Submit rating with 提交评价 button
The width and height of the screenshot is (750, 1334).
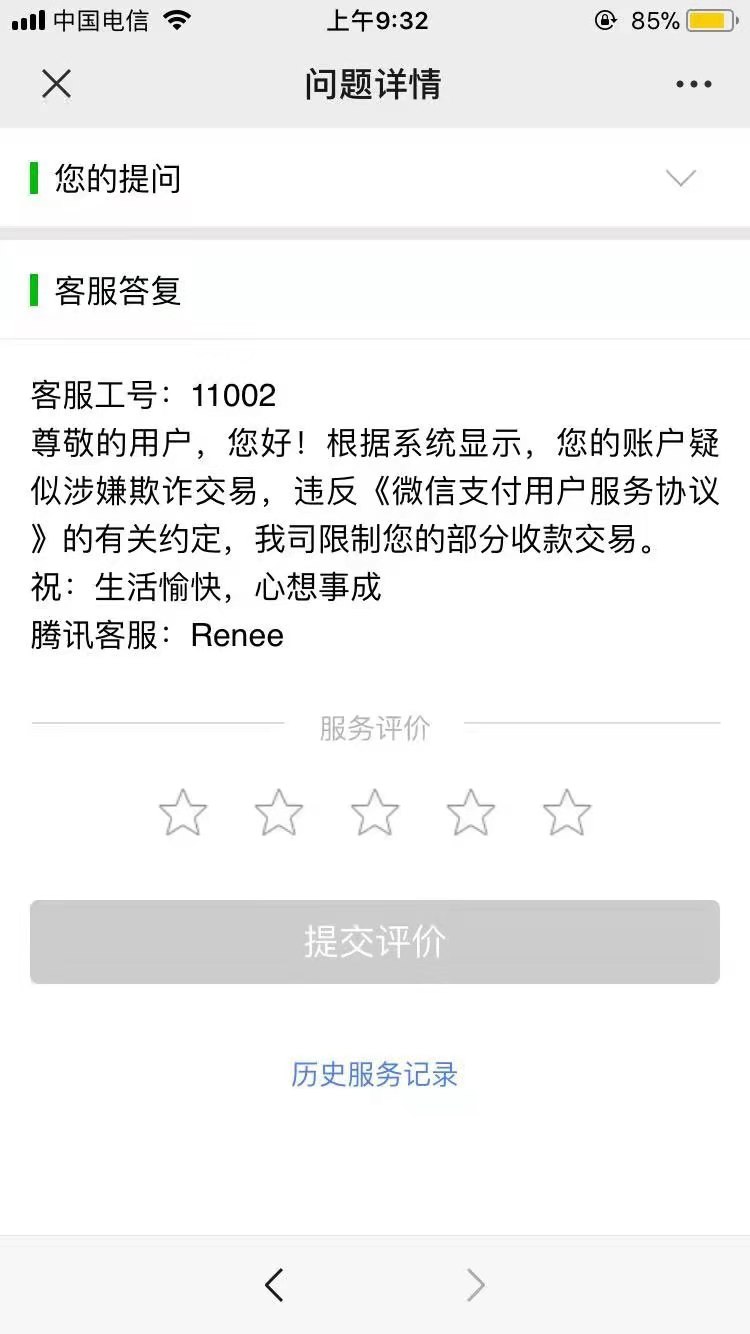point(375,942)
